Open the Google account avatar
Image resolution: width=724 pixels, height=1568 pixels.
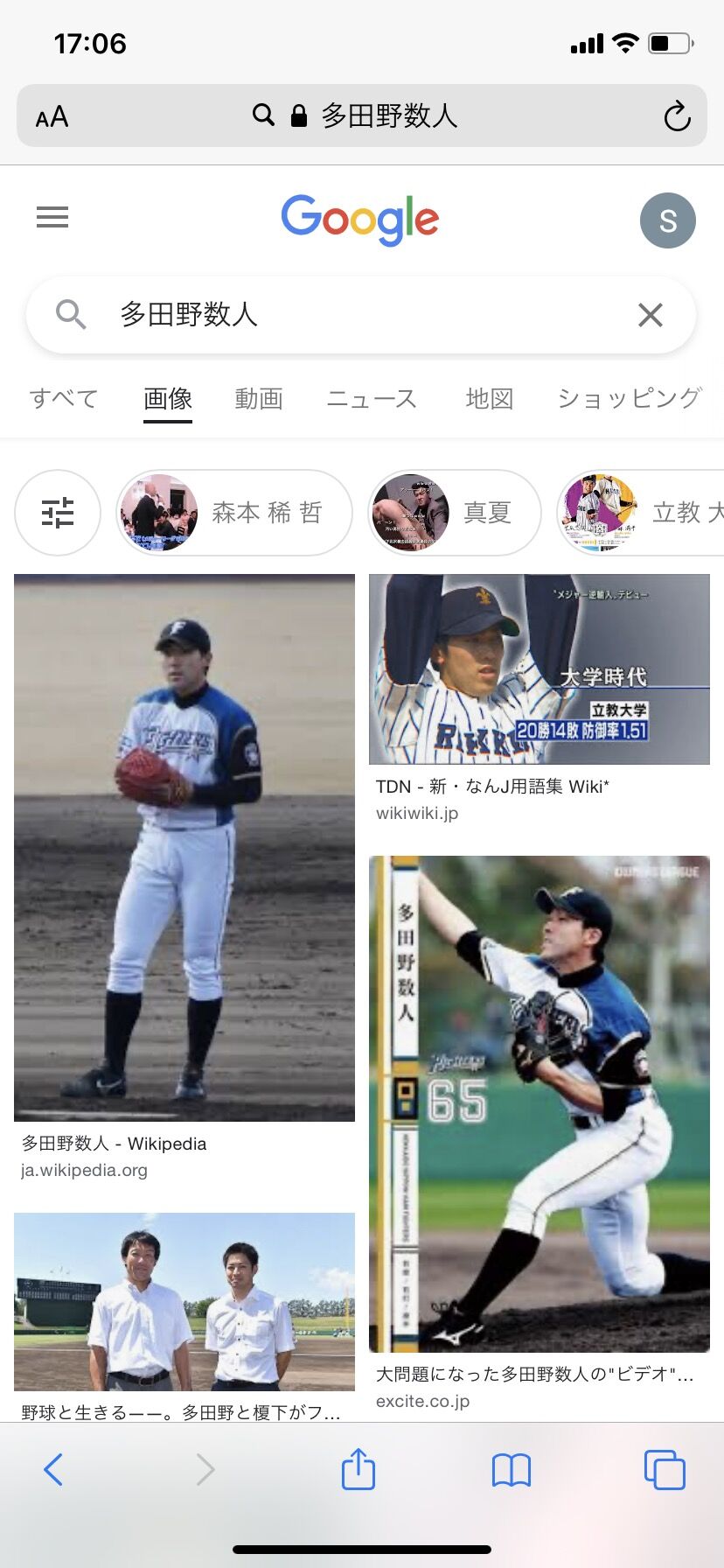[x=667, y=220]
